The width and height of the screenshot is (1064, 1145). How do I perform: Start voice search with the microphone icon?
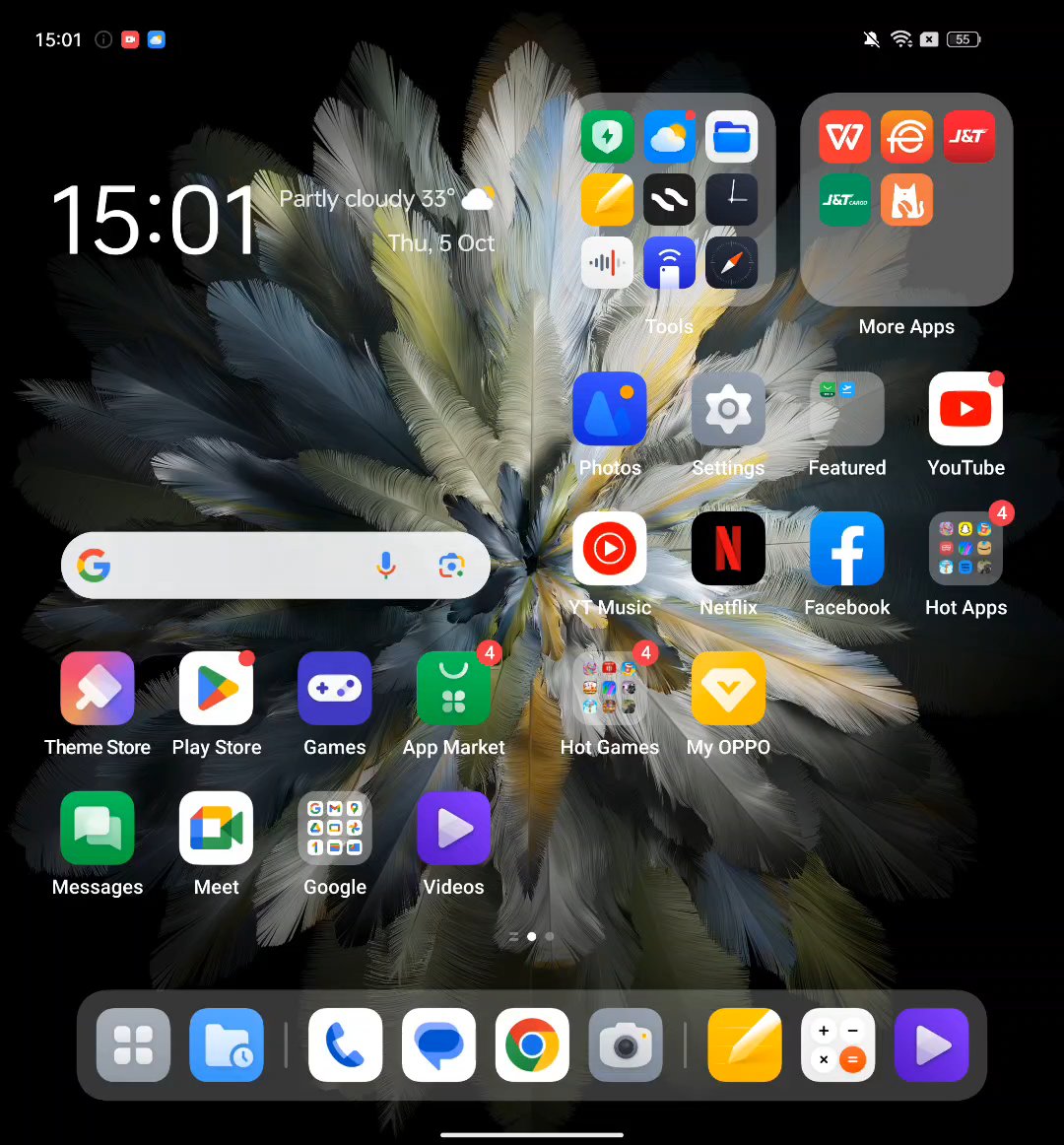pos(386,566)
